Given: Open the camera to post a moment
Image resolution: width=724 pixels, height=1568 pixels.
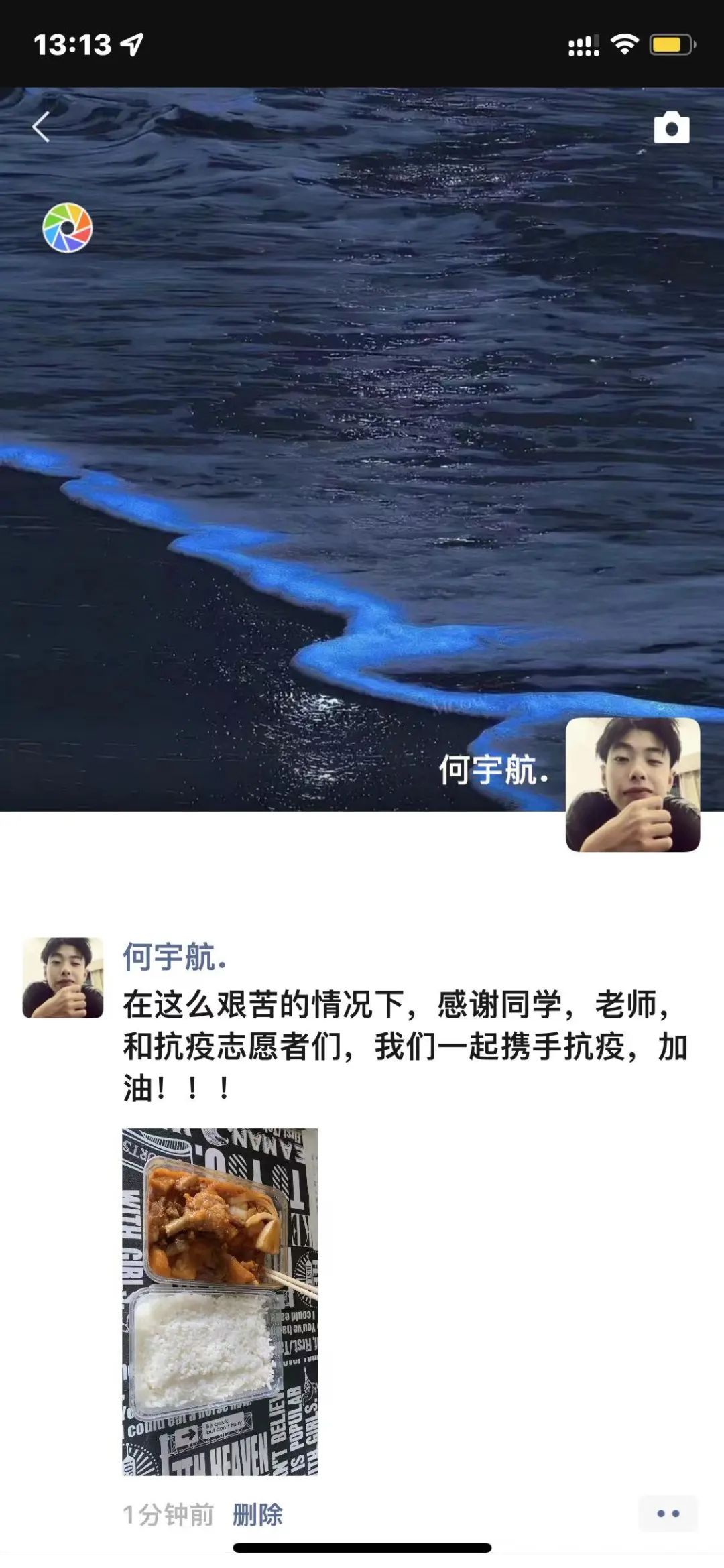Looking at the screenshot, I should pos(671,127).
